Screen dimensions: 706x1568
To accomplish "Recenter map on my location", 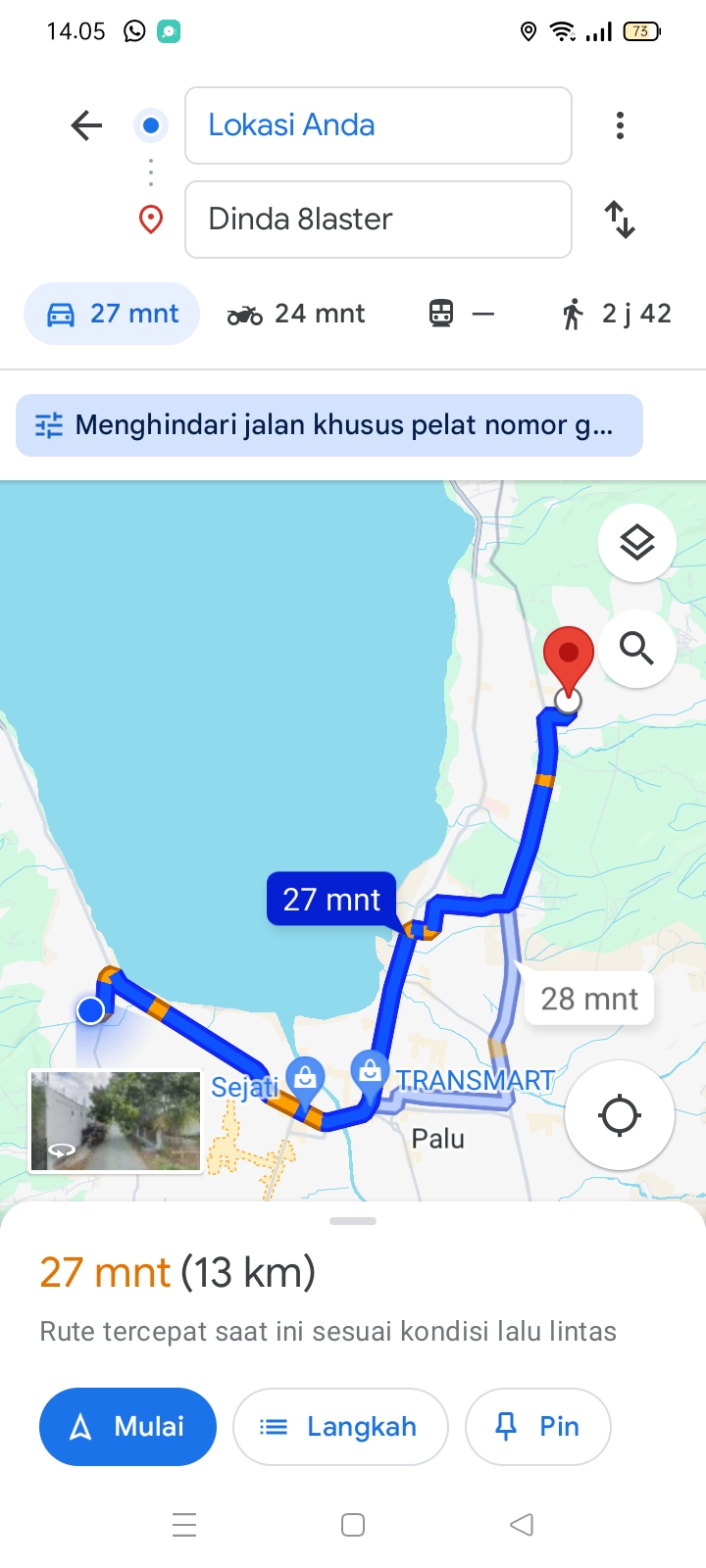I will (620, 1115).
